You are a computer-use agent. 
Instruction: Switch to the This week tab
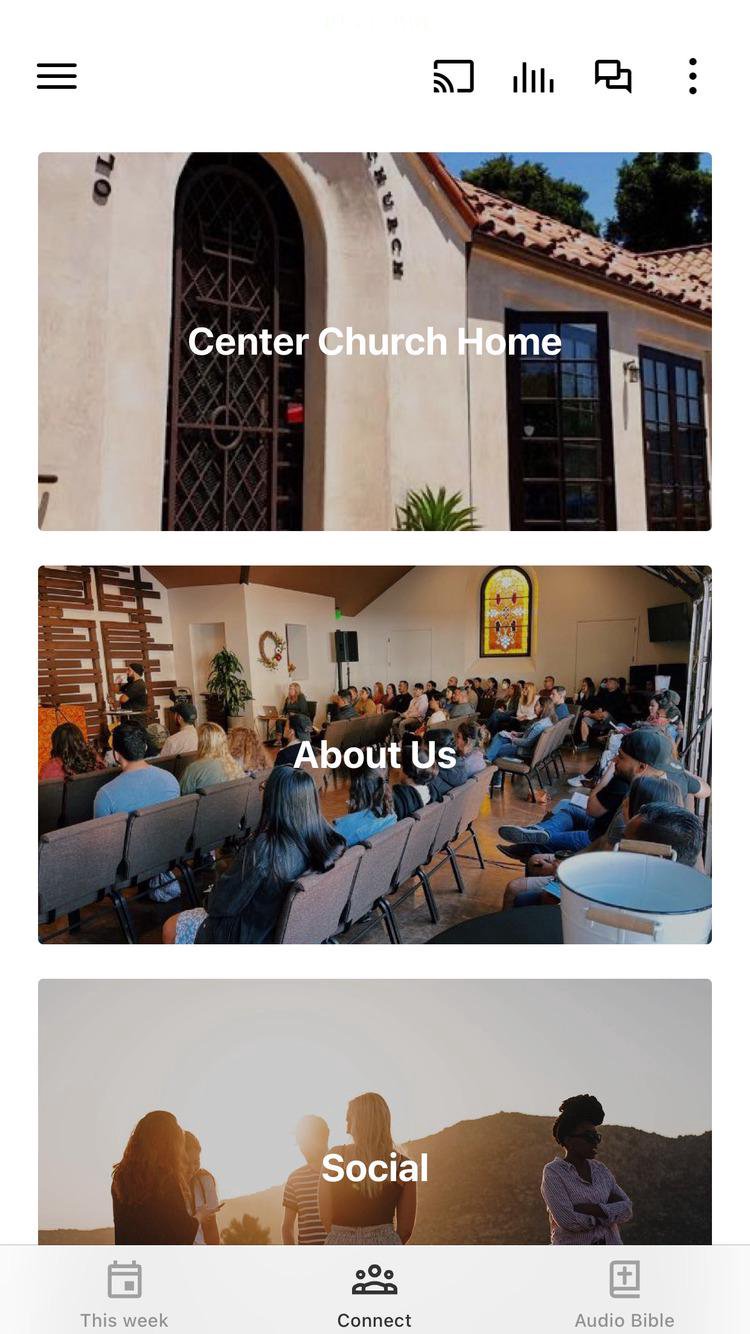coord(124,1294)
